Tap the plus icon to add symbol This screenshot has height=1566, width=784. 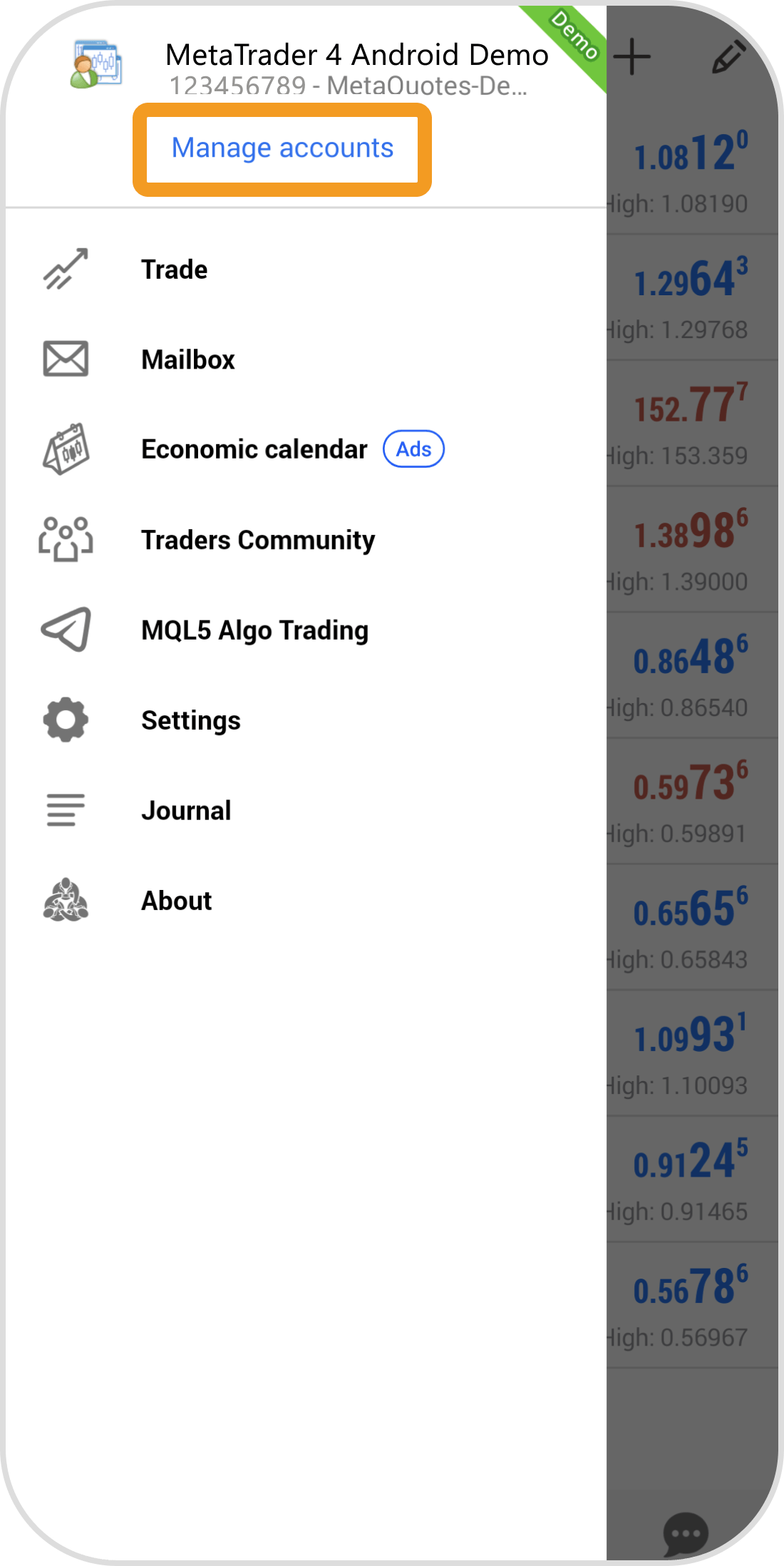pyautogui.click(x=632, y=57)
